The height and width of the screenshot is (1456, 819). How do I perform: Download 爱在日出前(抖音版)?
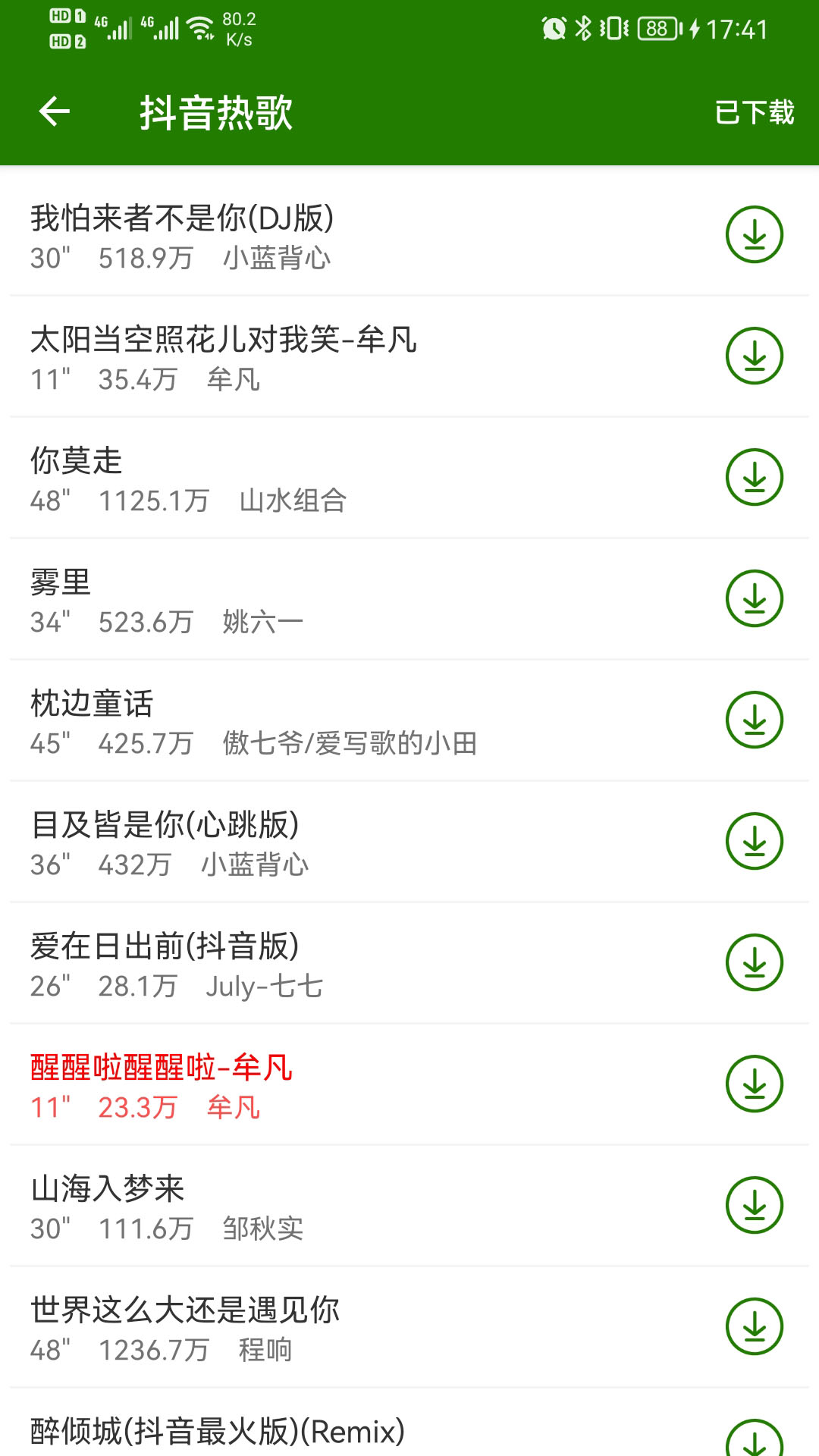(754, 962)
